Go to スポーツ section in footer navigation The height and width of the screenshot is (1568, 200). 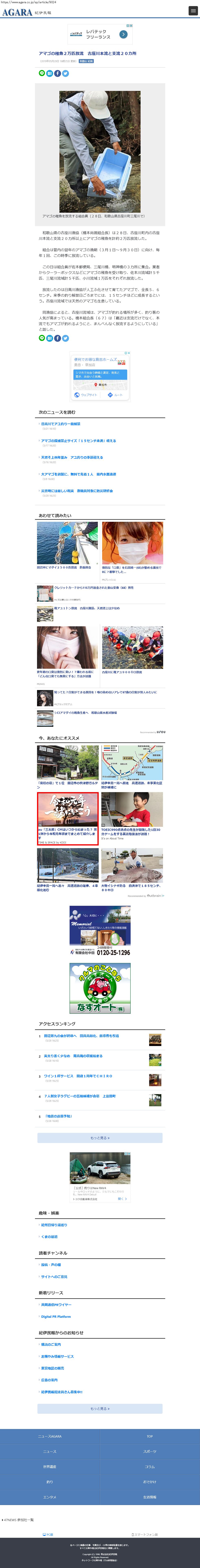click(x=150, y=1451)
